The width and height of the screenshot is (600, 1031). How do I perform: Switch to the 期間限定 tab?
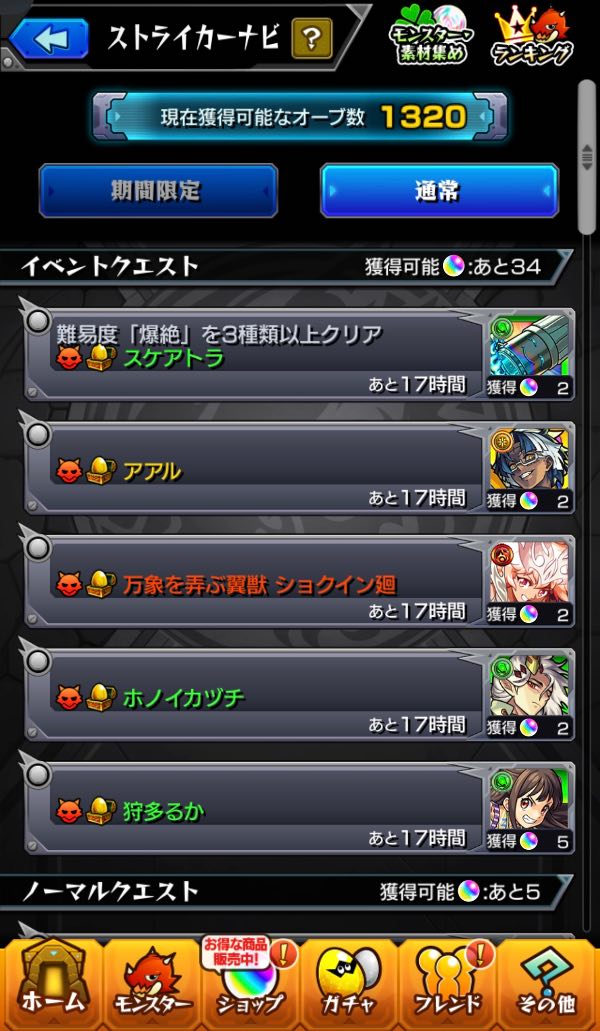coord(158,191)
